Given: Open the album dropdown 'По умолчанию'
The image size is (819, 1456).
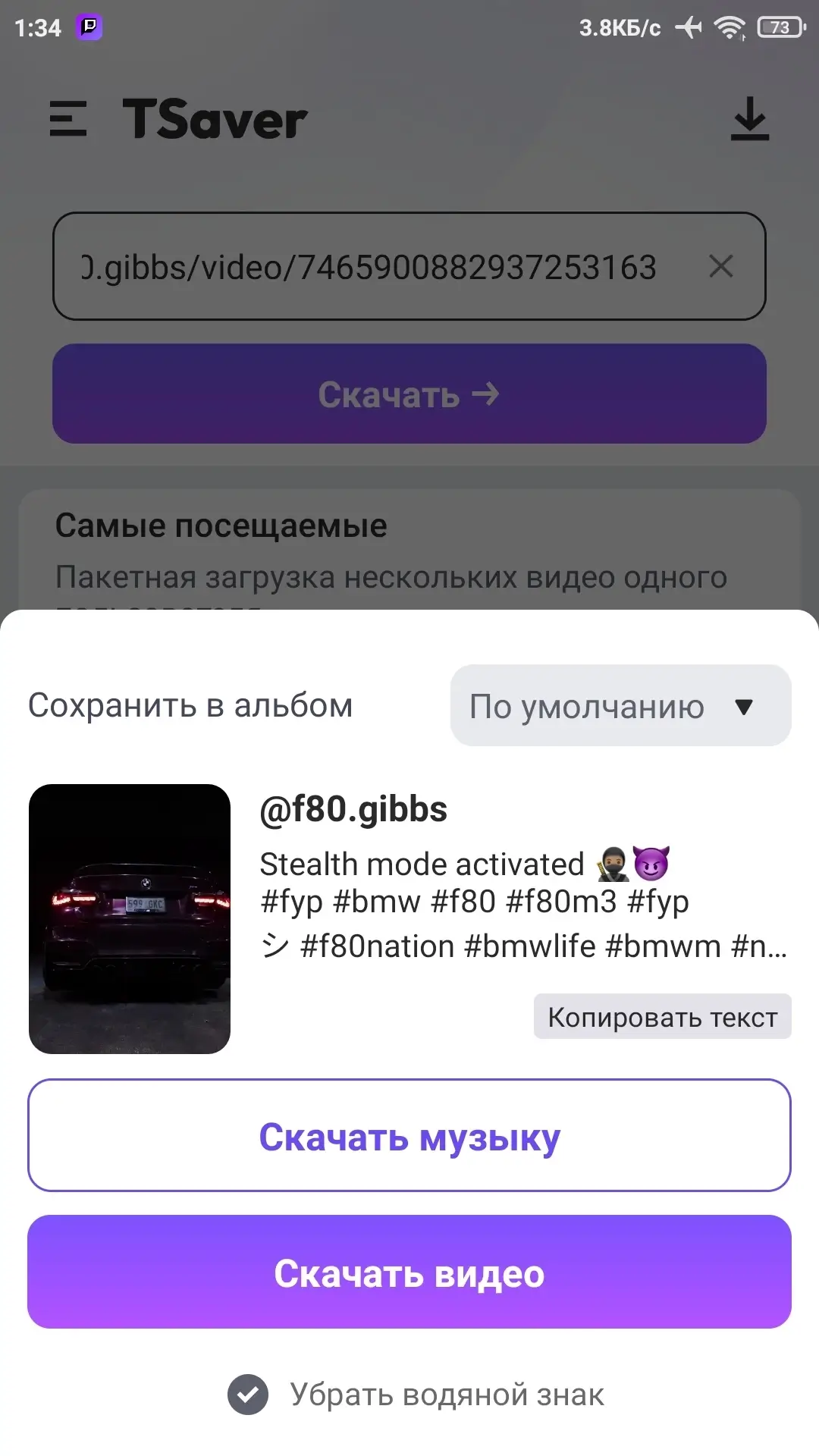Looking at the screenshot, I should pos(620,705).
